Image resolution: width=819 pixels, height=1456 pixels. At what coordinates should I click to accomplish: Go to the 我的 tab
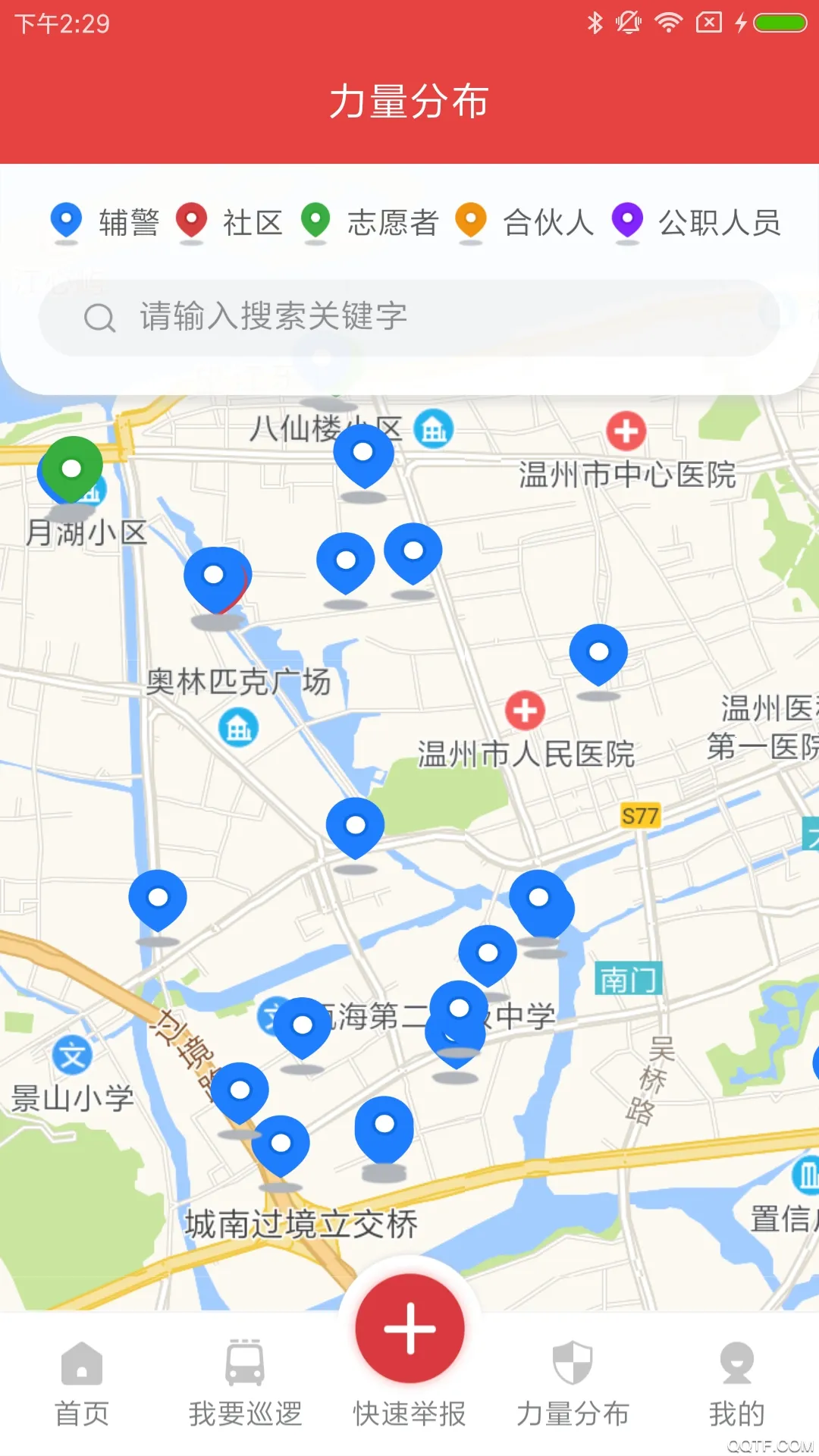736,1384
